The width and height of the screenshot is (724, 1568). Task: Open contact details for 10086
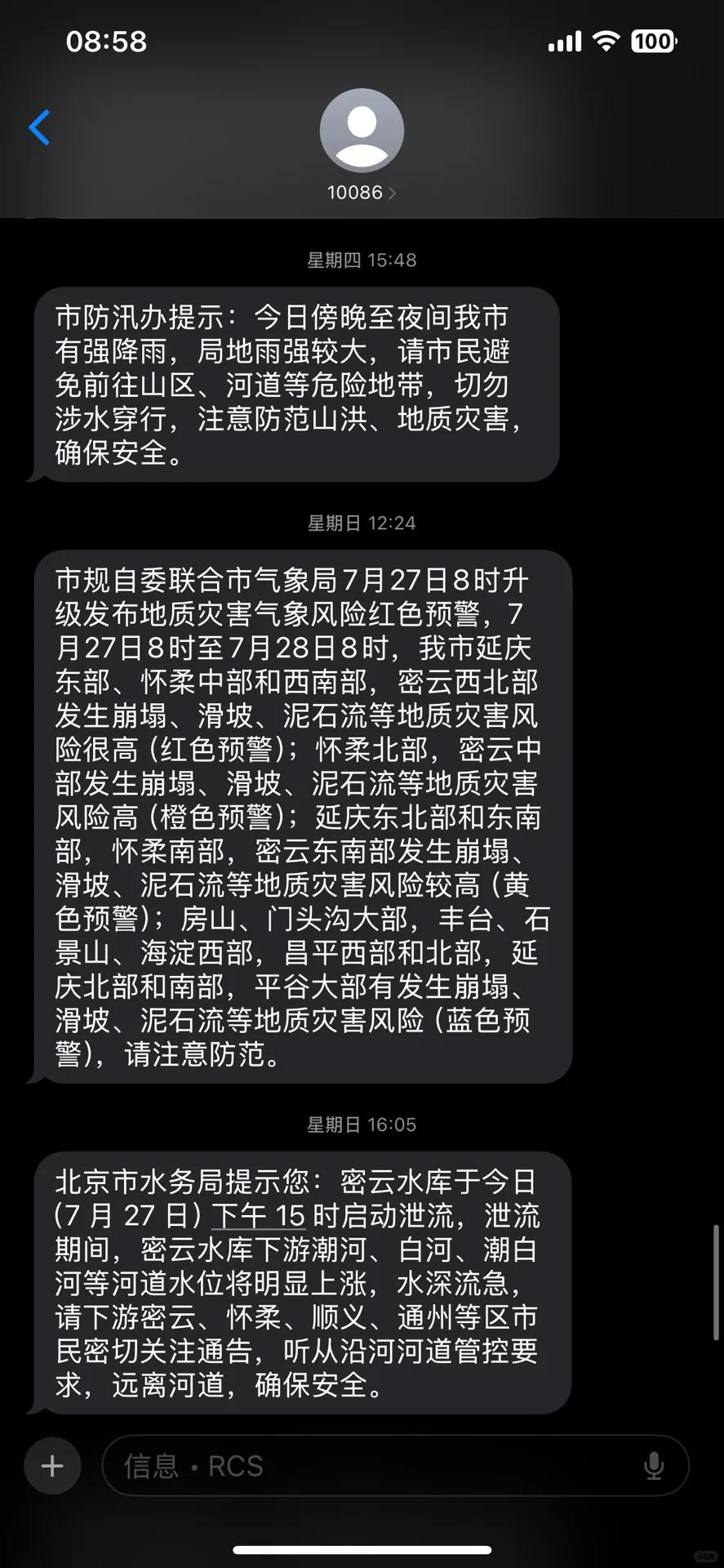pos(362,145)
